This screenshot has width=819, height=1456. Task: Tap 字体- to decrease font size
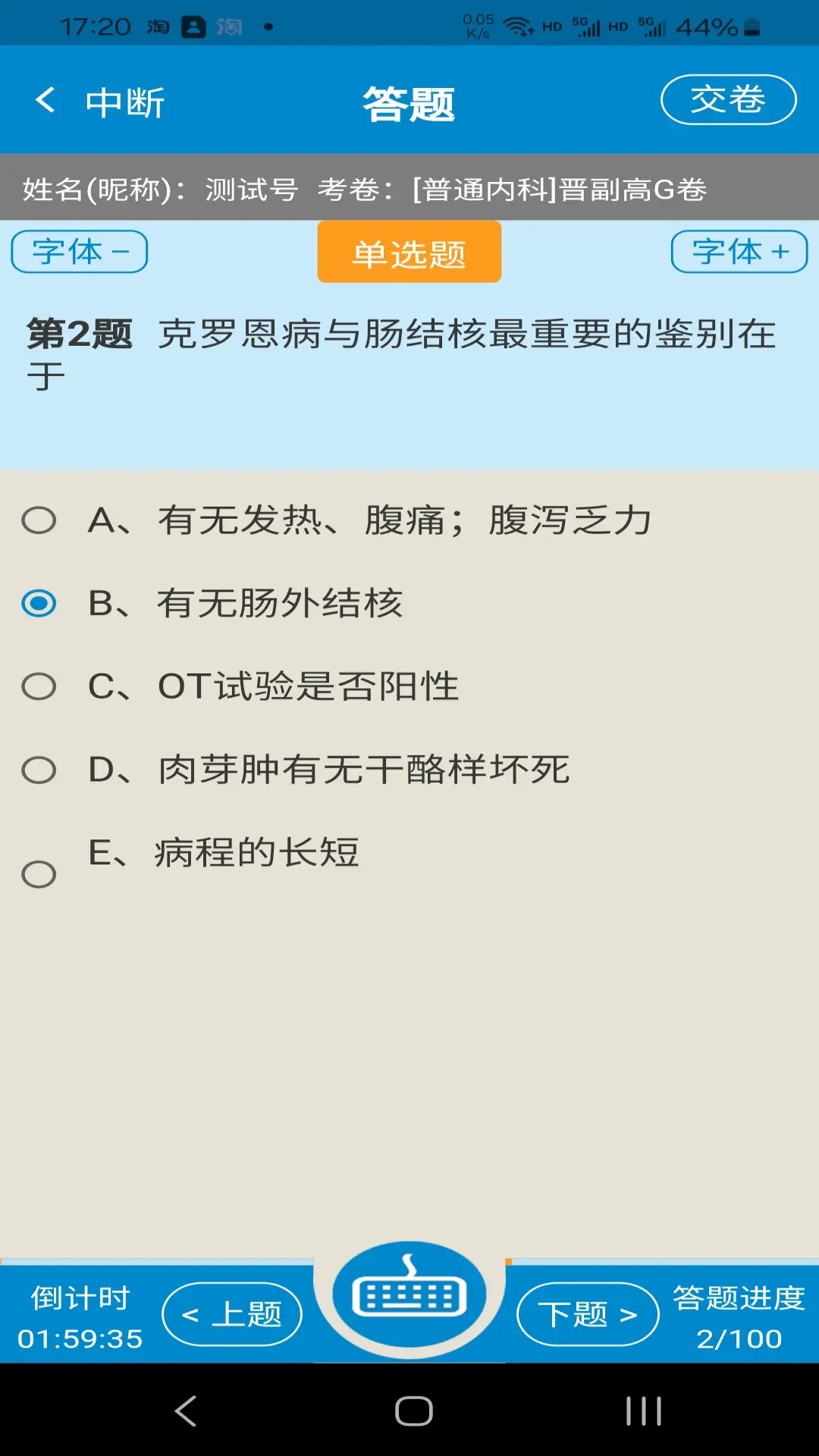coord(78,253)
